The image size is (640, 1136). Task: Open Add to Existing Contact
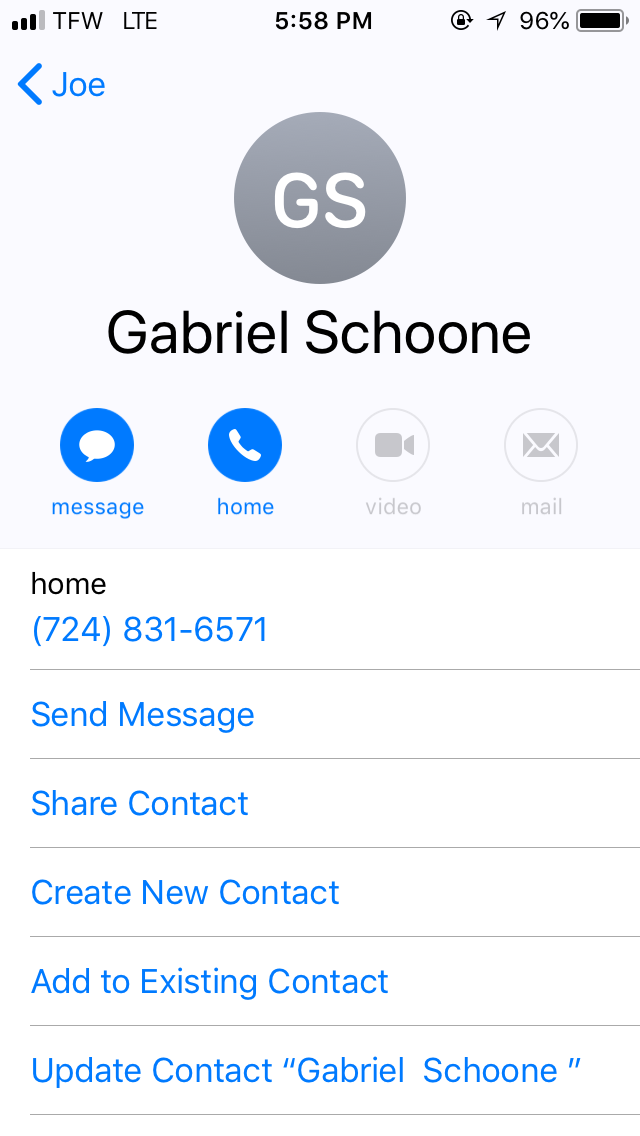click(210, 982)
